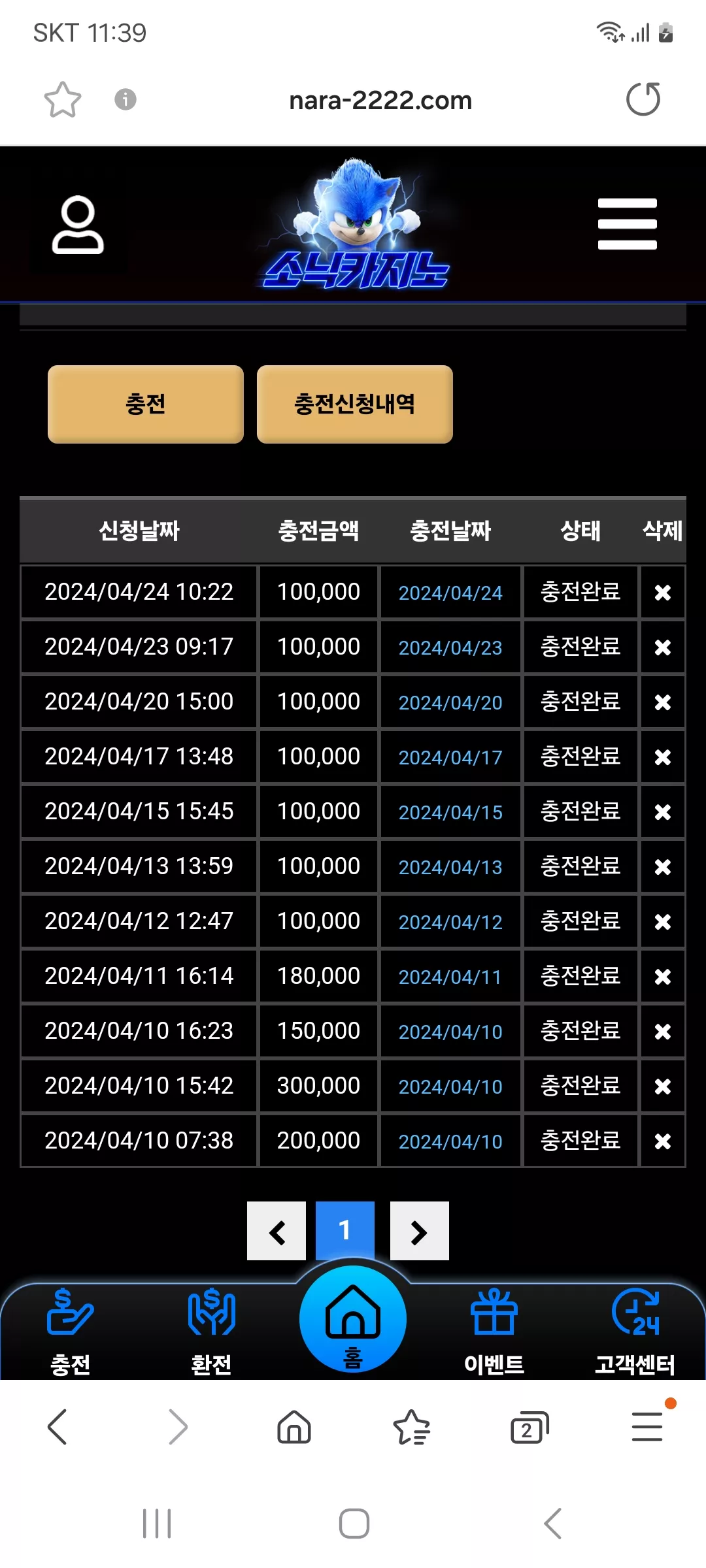This screenshot has width=706, height=1568.
Task: Select page 1 in pagination
Action: [x=345, y=1231]
